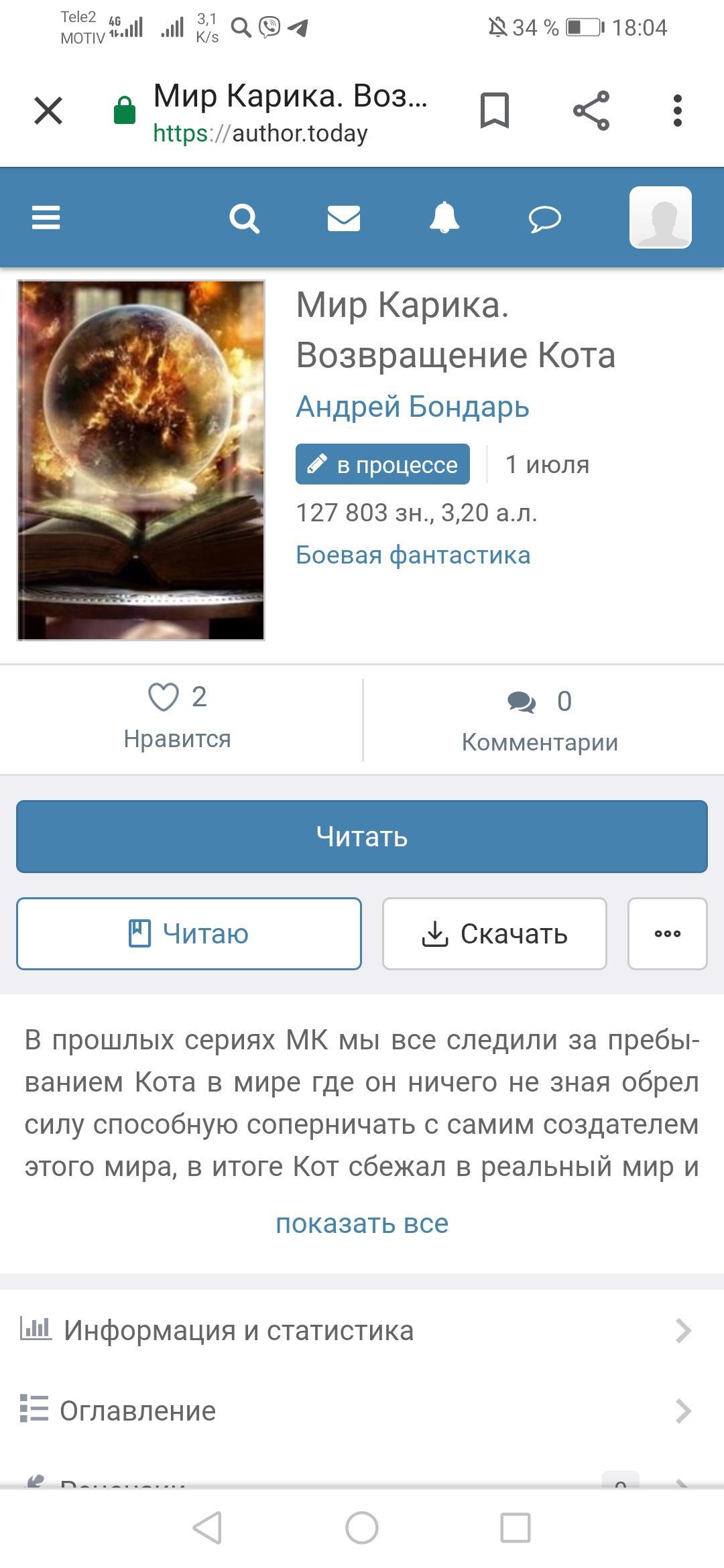This screenshot has height=1568, width=724.
Task: Open the site hamburger menu
Action: 46,218
